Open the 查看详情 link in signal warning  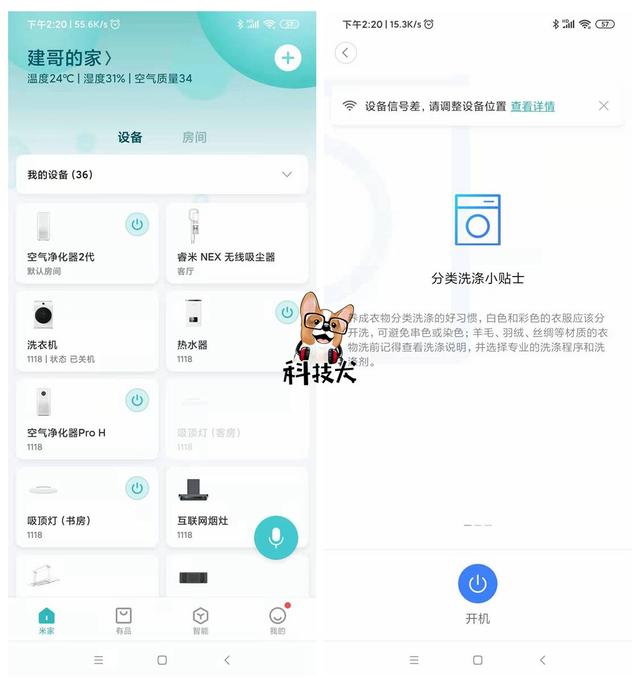pos(532,106)
